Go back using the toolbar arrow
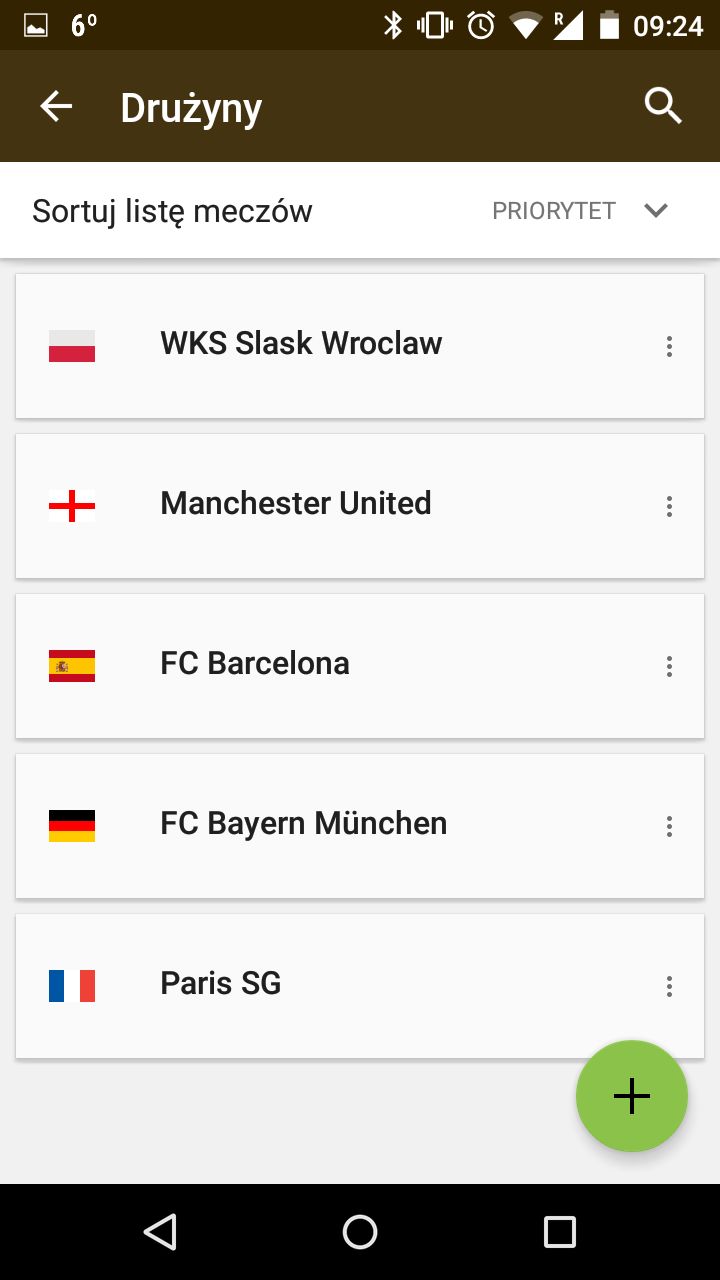The width and height of the screenshot is (720, 1280). pyautogui.click(x=56, y=106)
